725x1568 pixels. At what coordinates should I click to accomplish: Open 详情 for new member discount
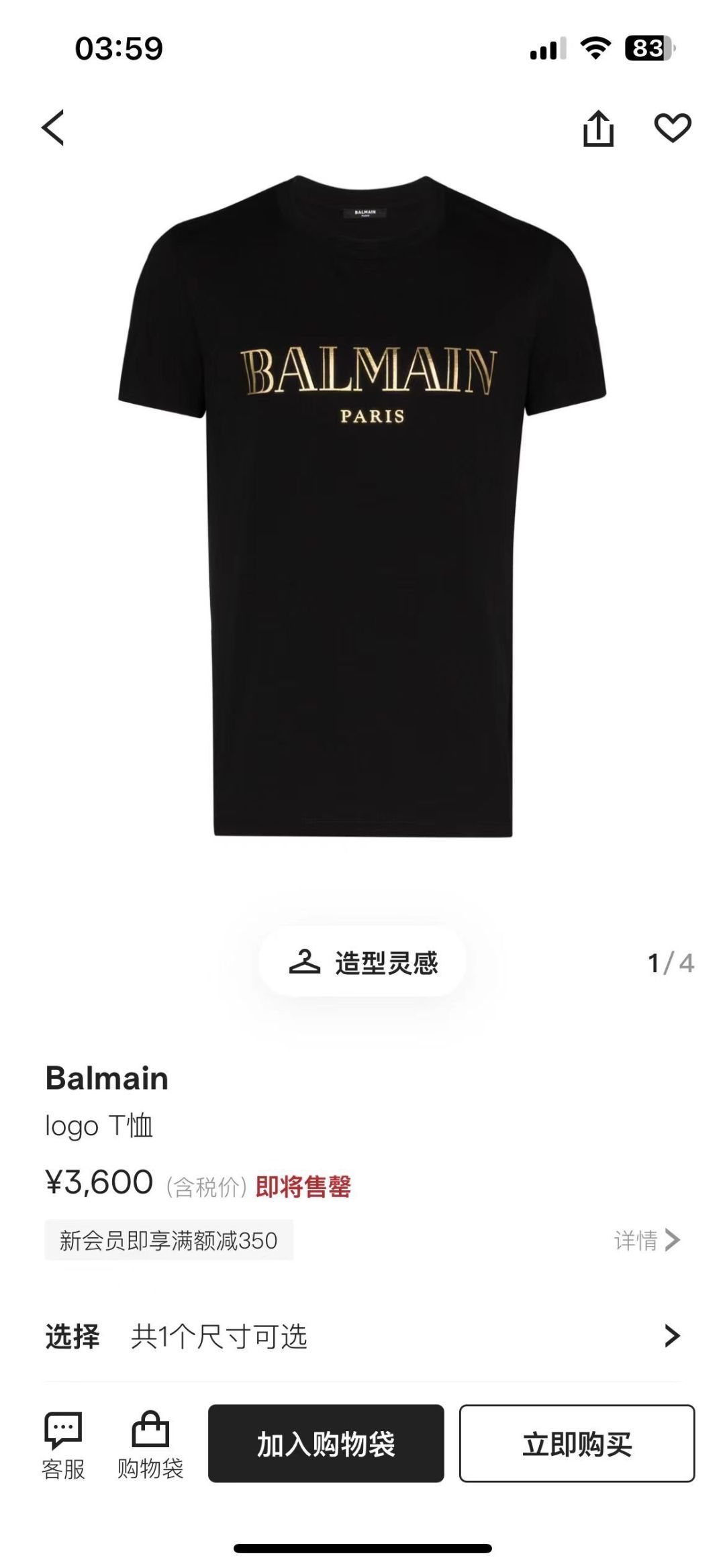coord(647,1240)
